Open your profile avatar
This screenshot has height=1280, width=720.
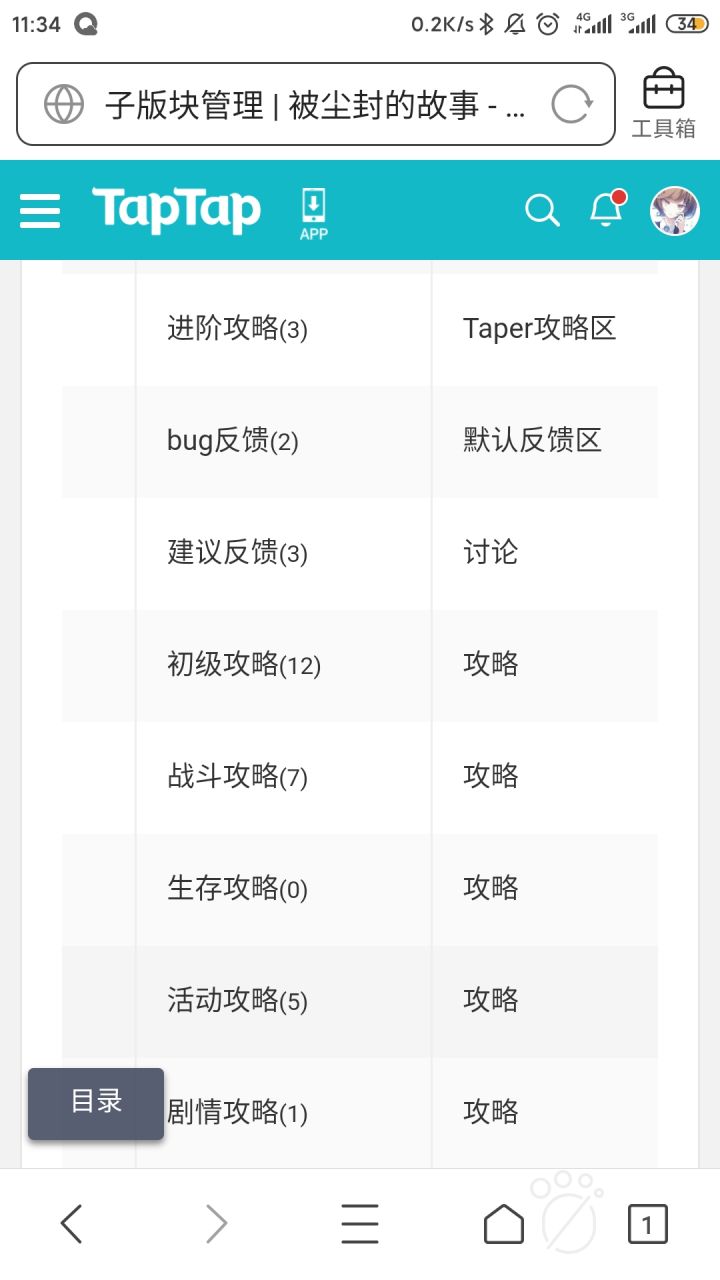tap(674, 212)
